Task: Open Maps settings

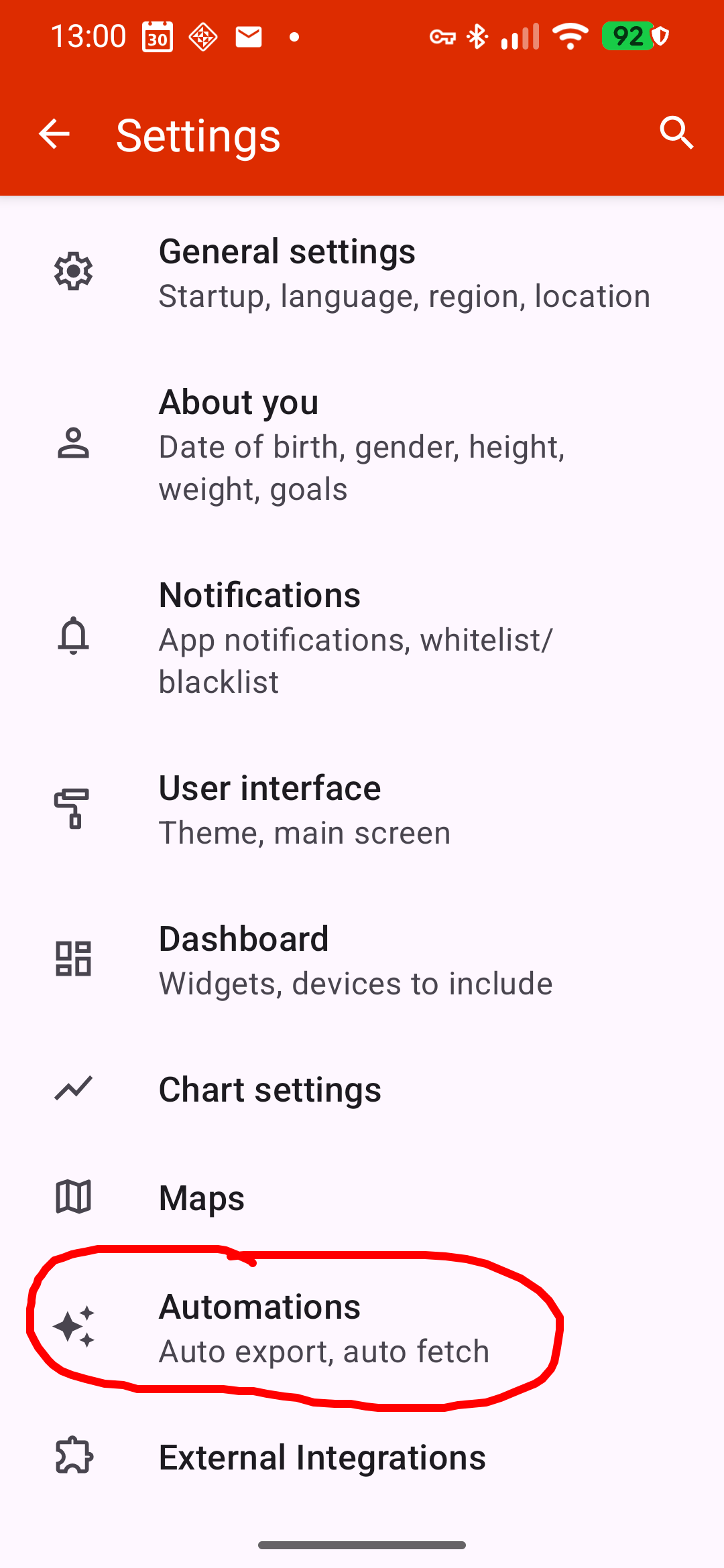Action: click(x=362, y=1197)
